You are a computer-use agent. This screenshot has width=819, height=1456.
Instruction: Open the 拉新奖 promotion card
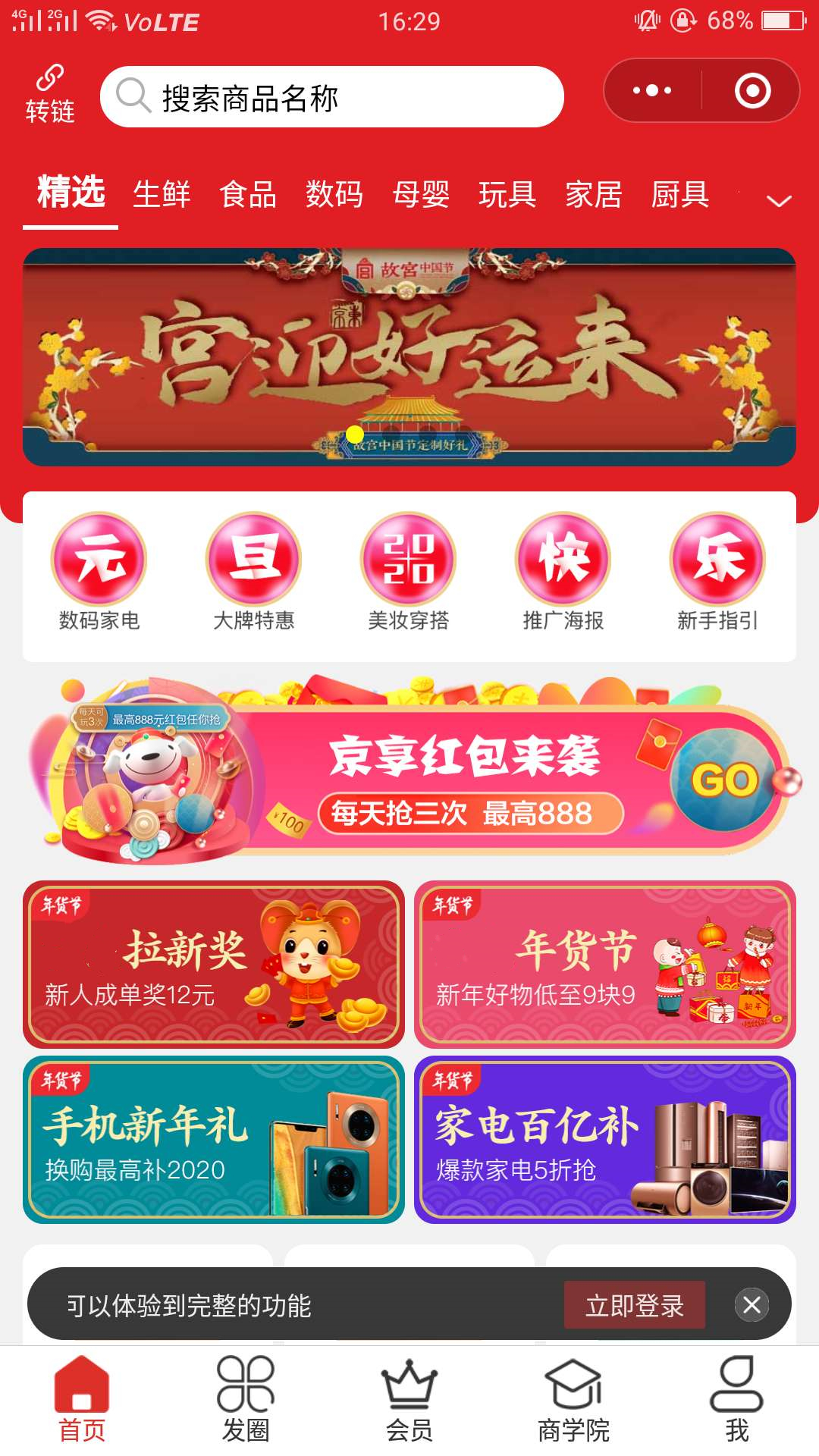213,964
